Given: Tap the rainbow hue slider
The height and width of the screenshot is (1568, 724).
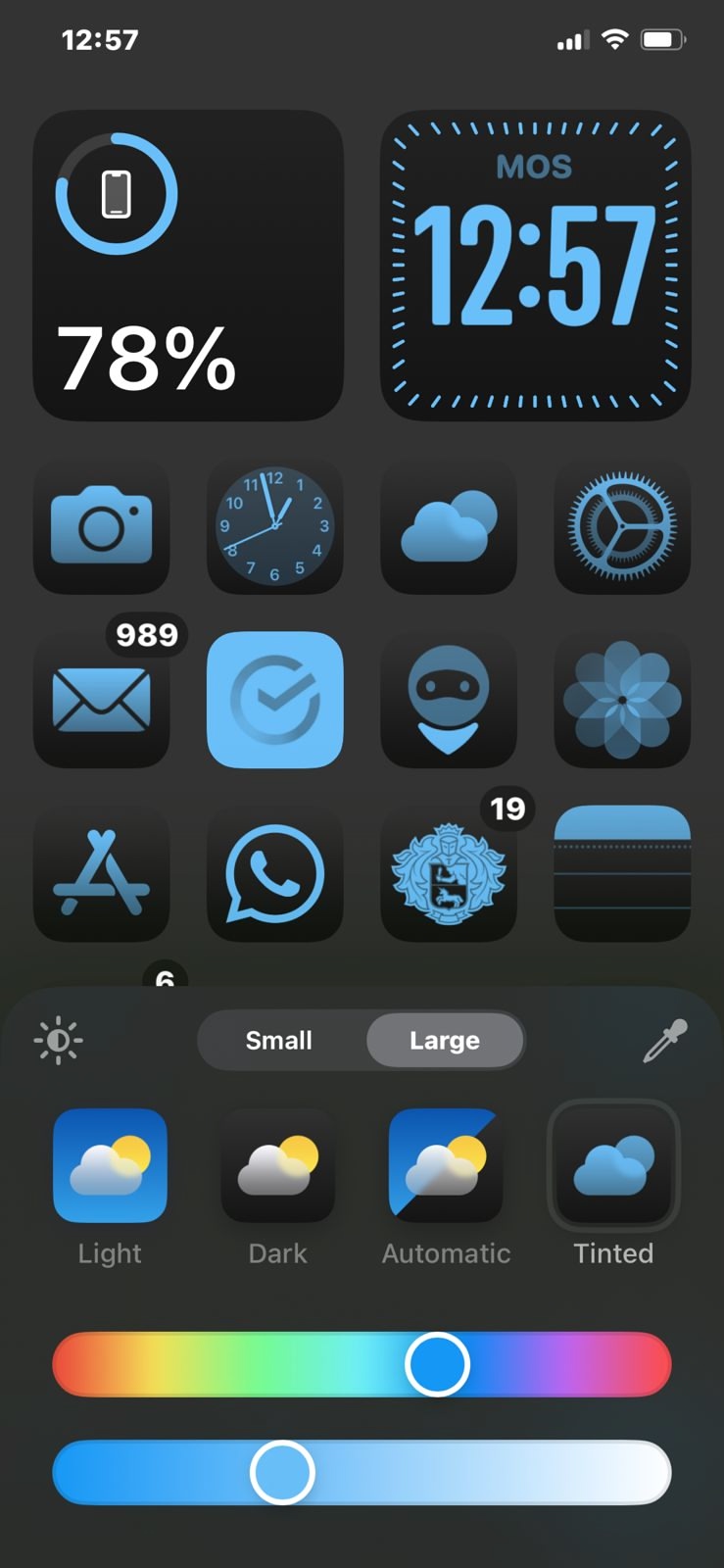Looking at the screenshot, I should [x=362, y=1364].
